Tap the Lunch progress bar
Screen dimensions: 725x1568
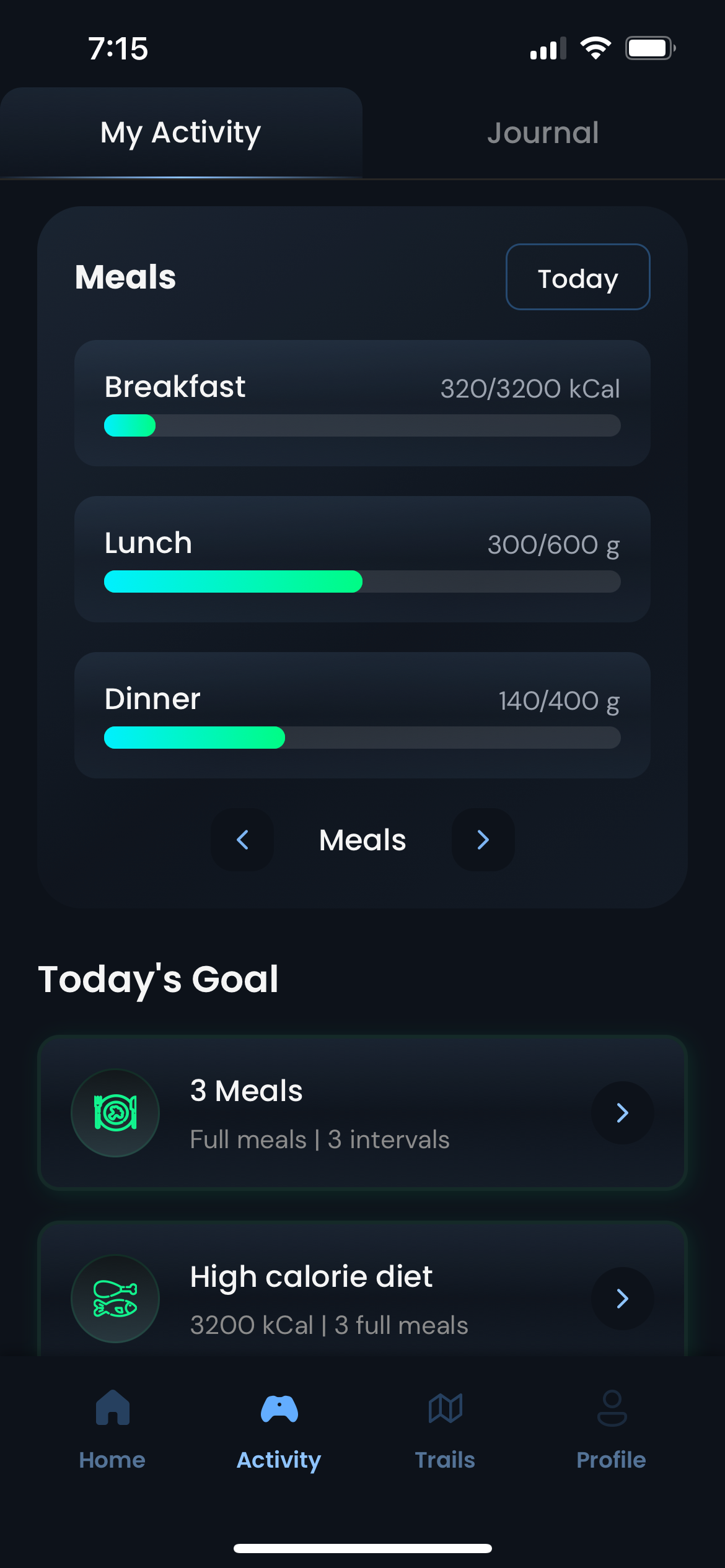362,581
